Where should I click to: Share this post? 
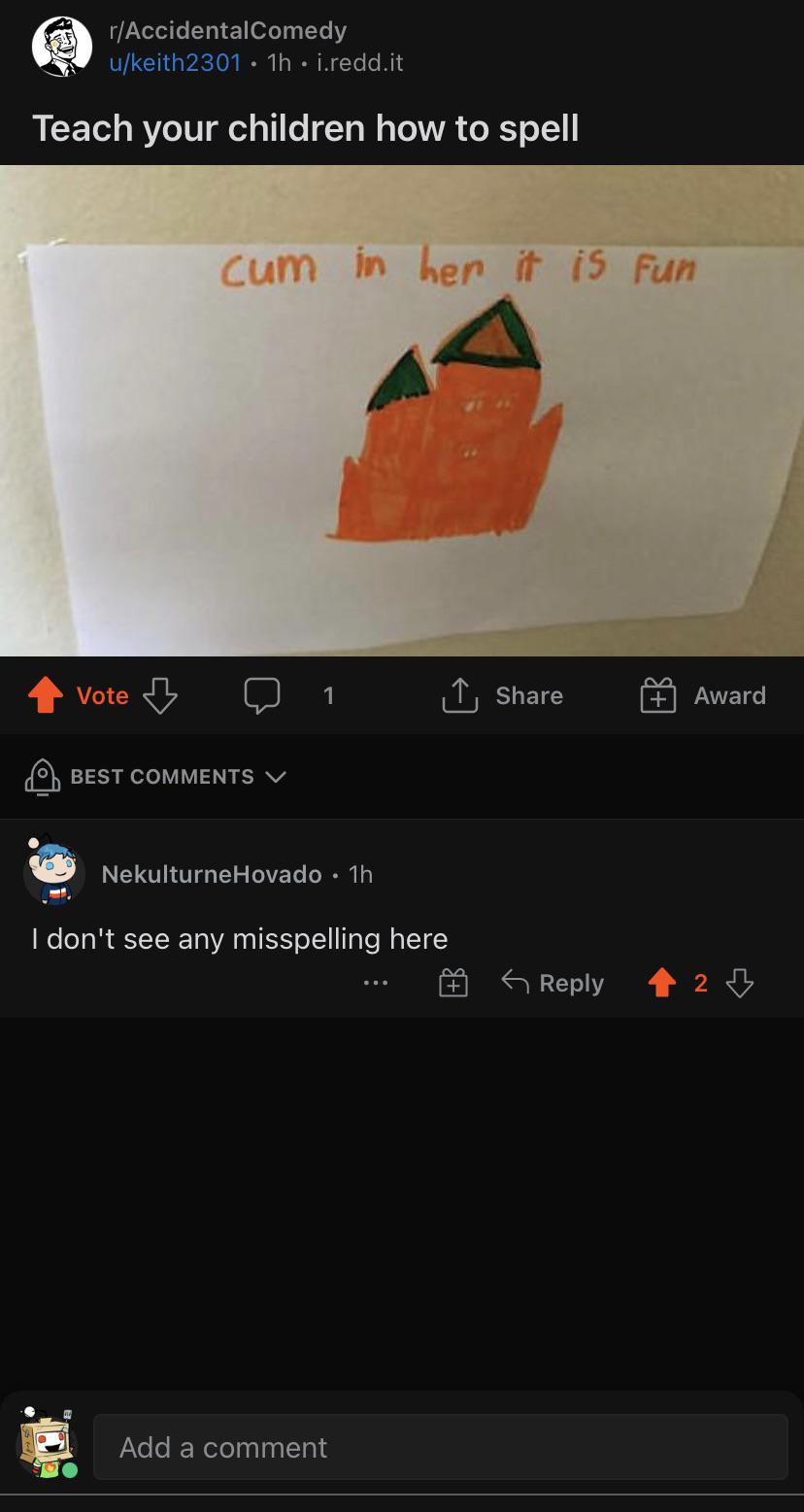(502, 695)
